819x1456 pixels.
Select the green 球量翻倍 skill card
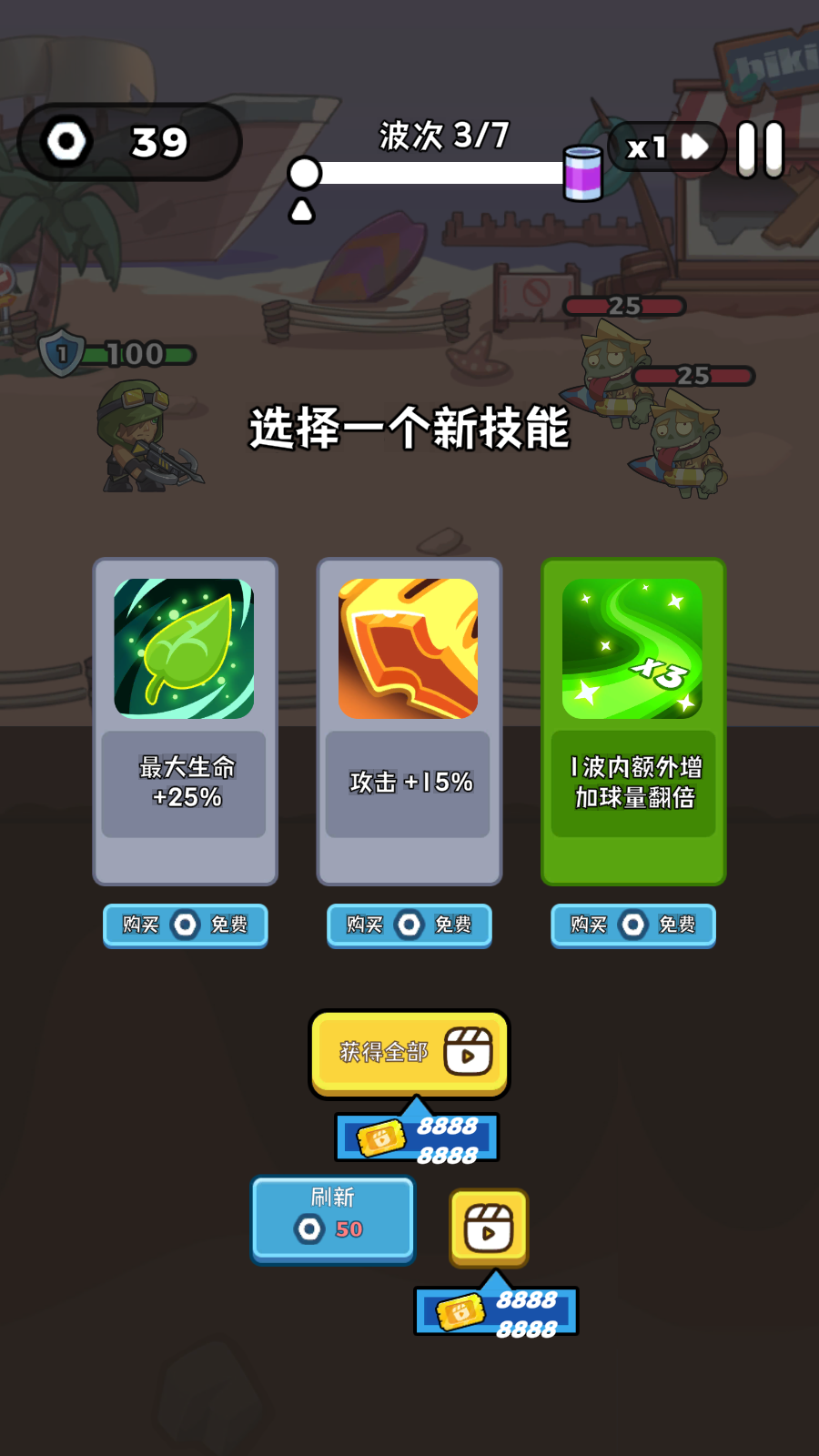(633, 721)
